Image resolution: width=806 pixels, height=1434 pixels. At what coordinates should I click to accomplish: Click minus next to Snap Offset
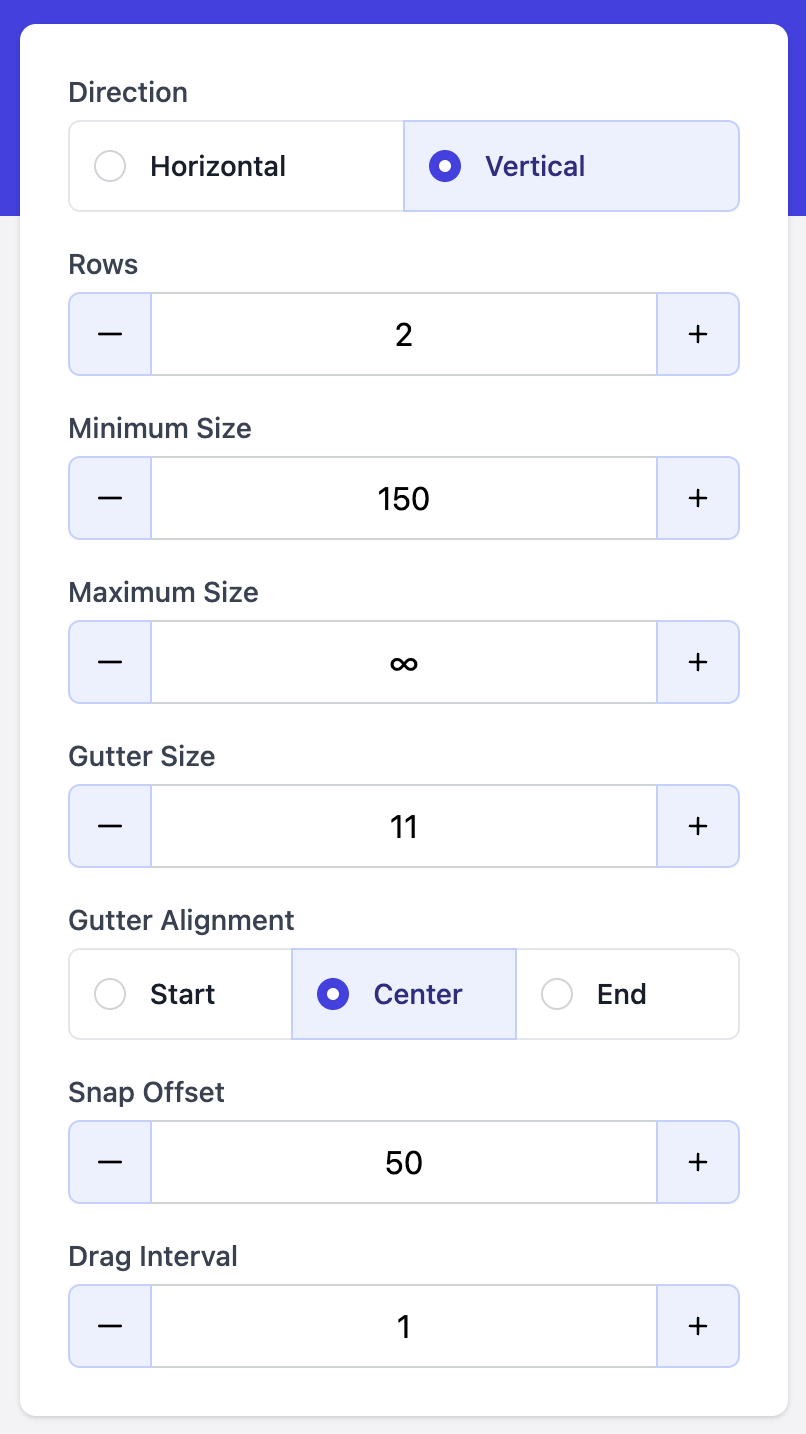[x=109, y=1162]
